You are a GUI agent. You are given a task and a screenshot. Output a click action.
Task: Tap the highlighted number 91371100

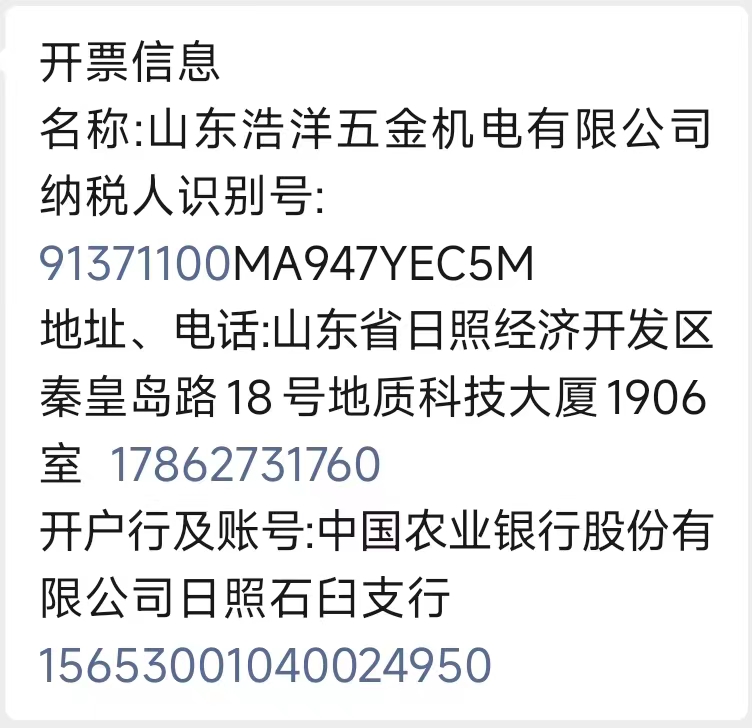coord(136,265)
